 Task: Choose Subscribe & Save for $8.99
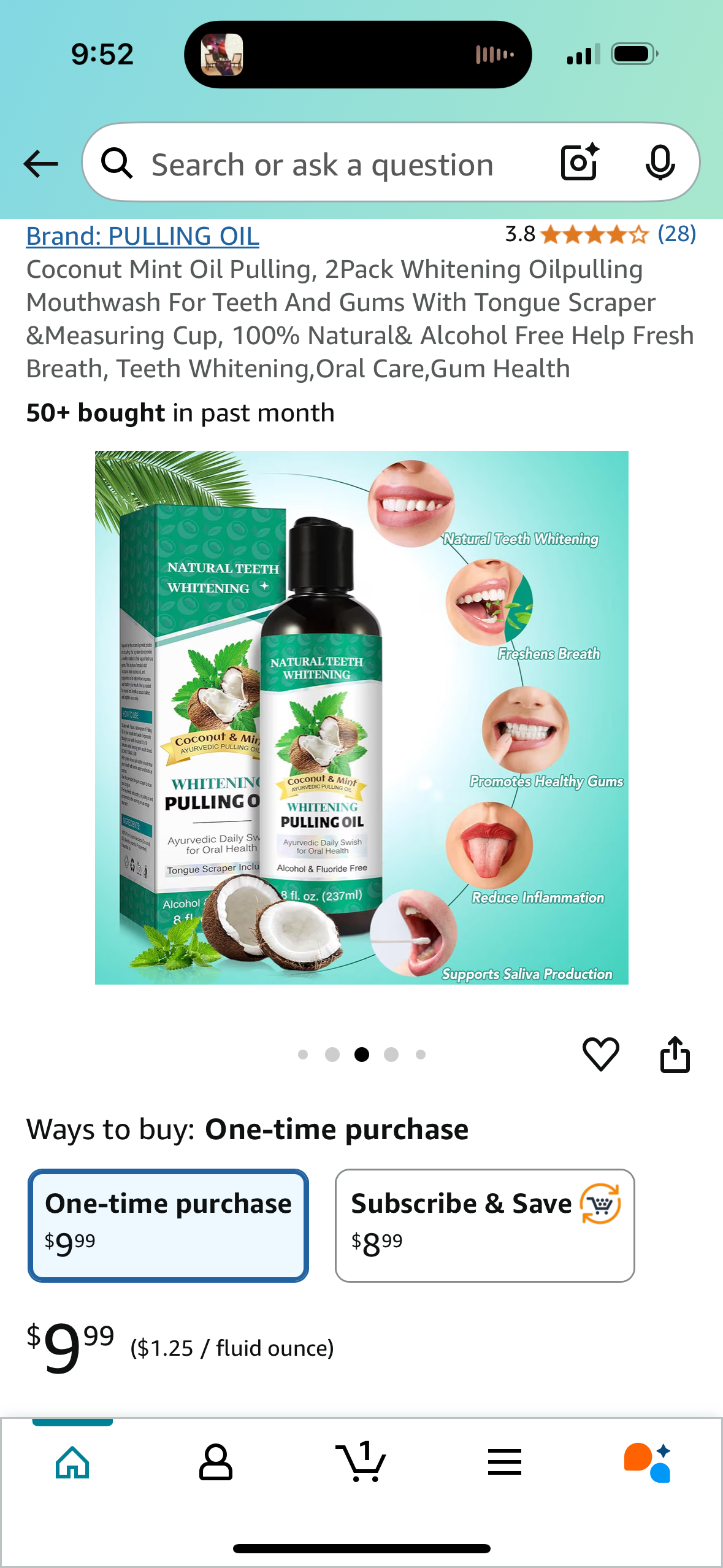pyautogui.click(x=484, y=1225)
